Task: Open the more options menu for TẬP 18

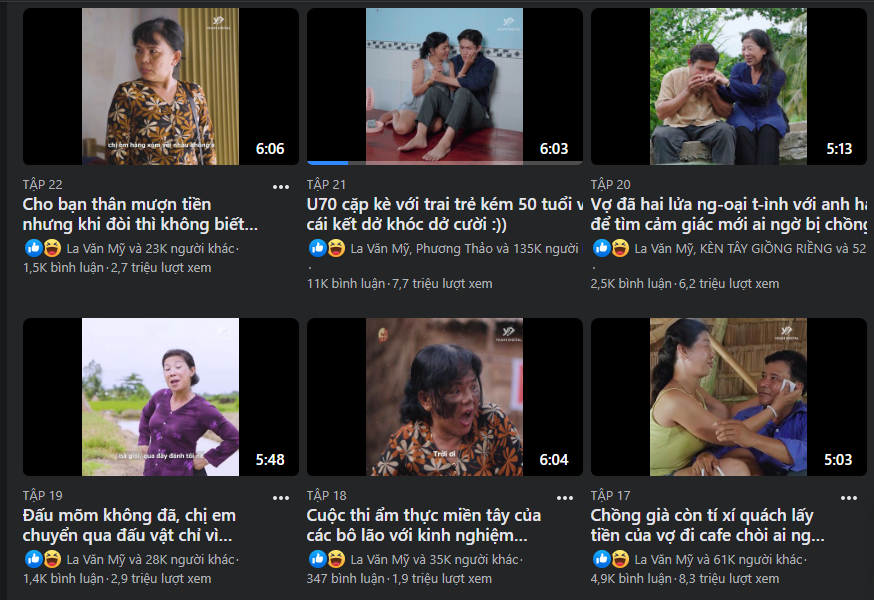Action: click(565, 496)
